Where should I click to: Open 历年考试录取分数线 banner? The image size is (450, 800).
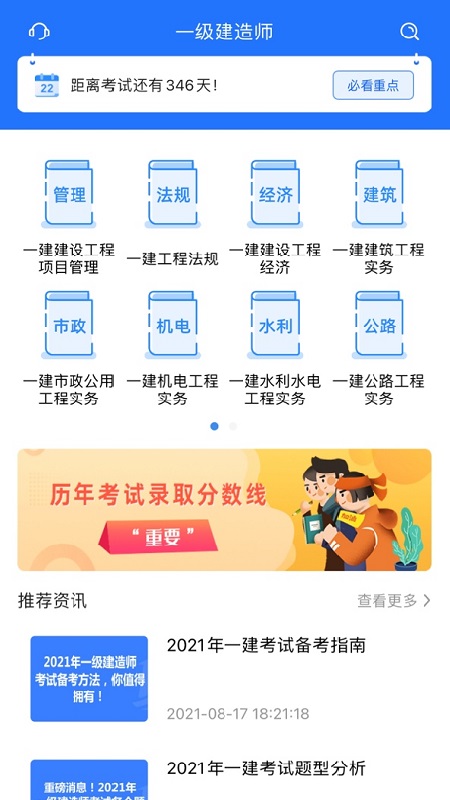pyautogui.click(x=224, y=510)
